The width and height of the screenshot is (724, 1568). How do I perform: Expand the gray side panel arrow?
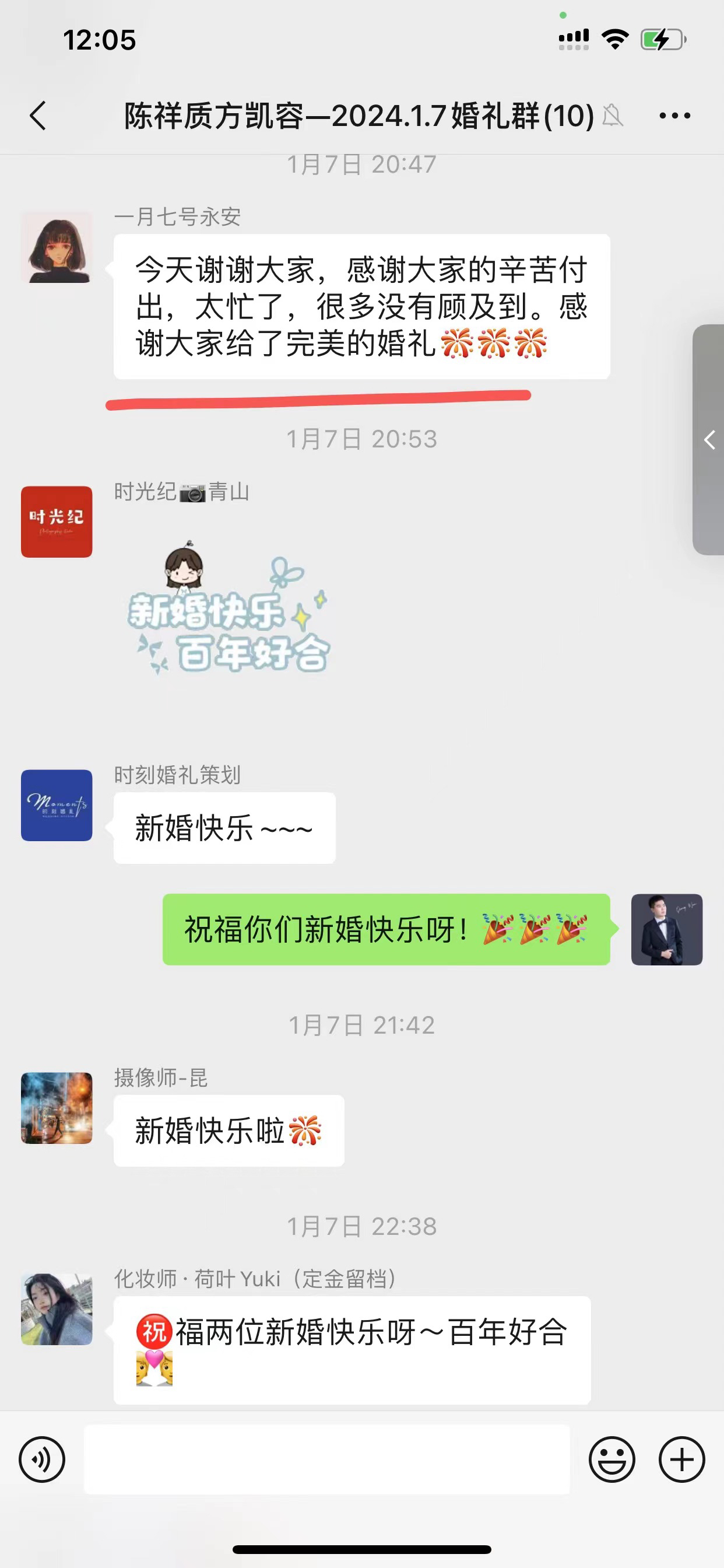click(709, 439)
